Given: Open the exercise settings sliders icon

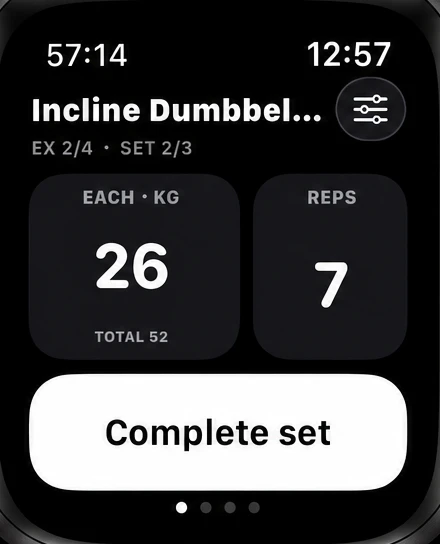Looking at the screenshot, I should point(371,109).
